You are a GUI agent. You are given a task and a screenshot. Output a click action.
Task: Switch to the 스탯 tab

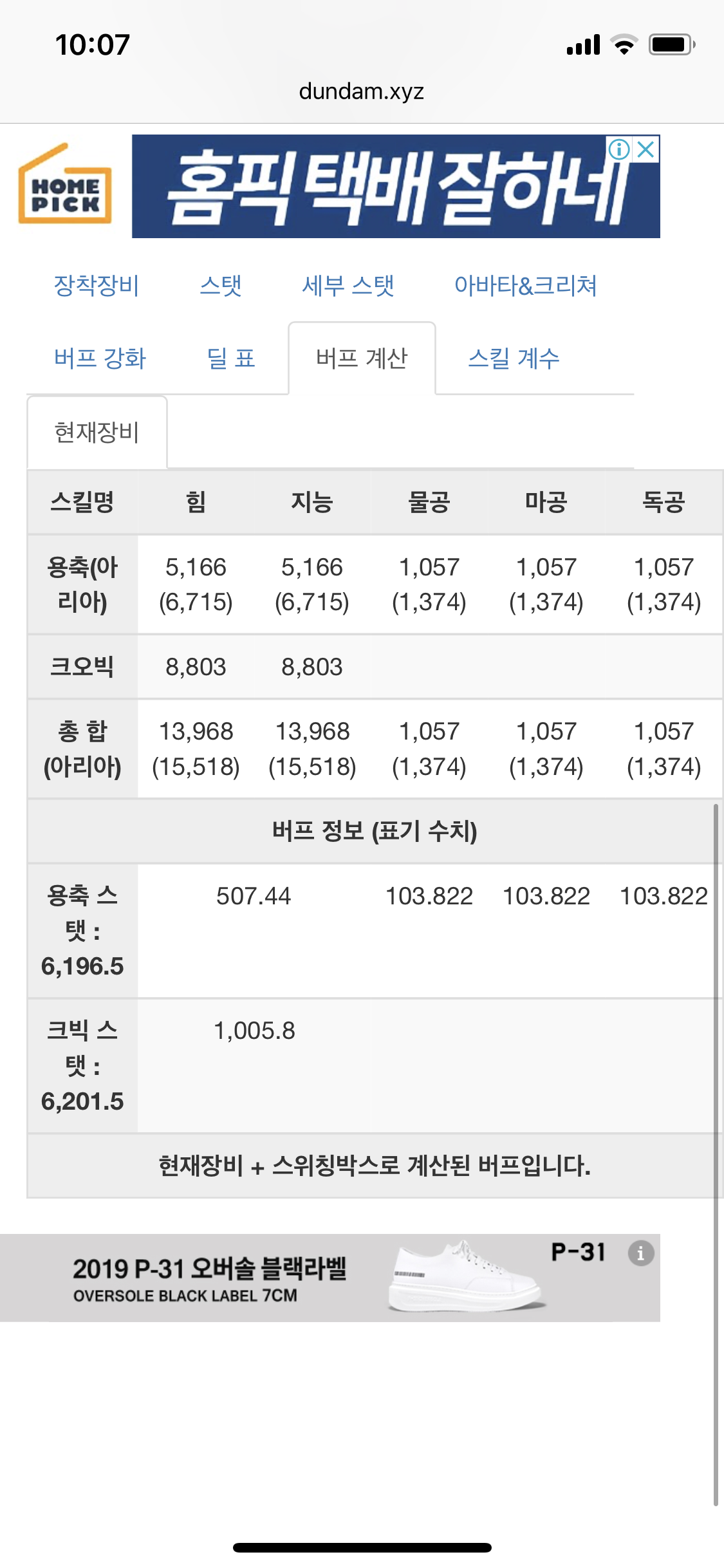pos(221,285)
